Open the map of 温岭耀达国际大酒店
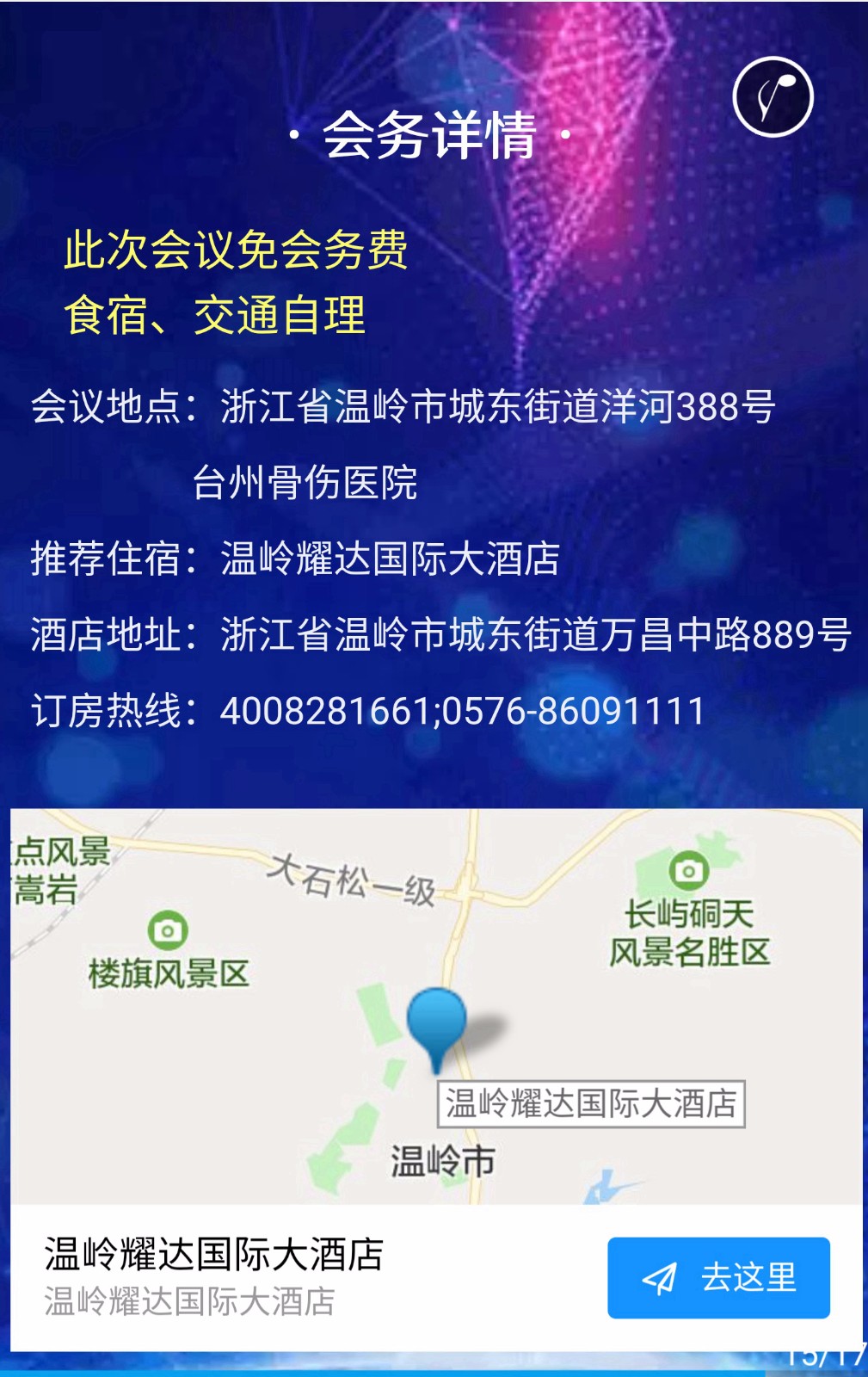 click(x=435, y=1005)
